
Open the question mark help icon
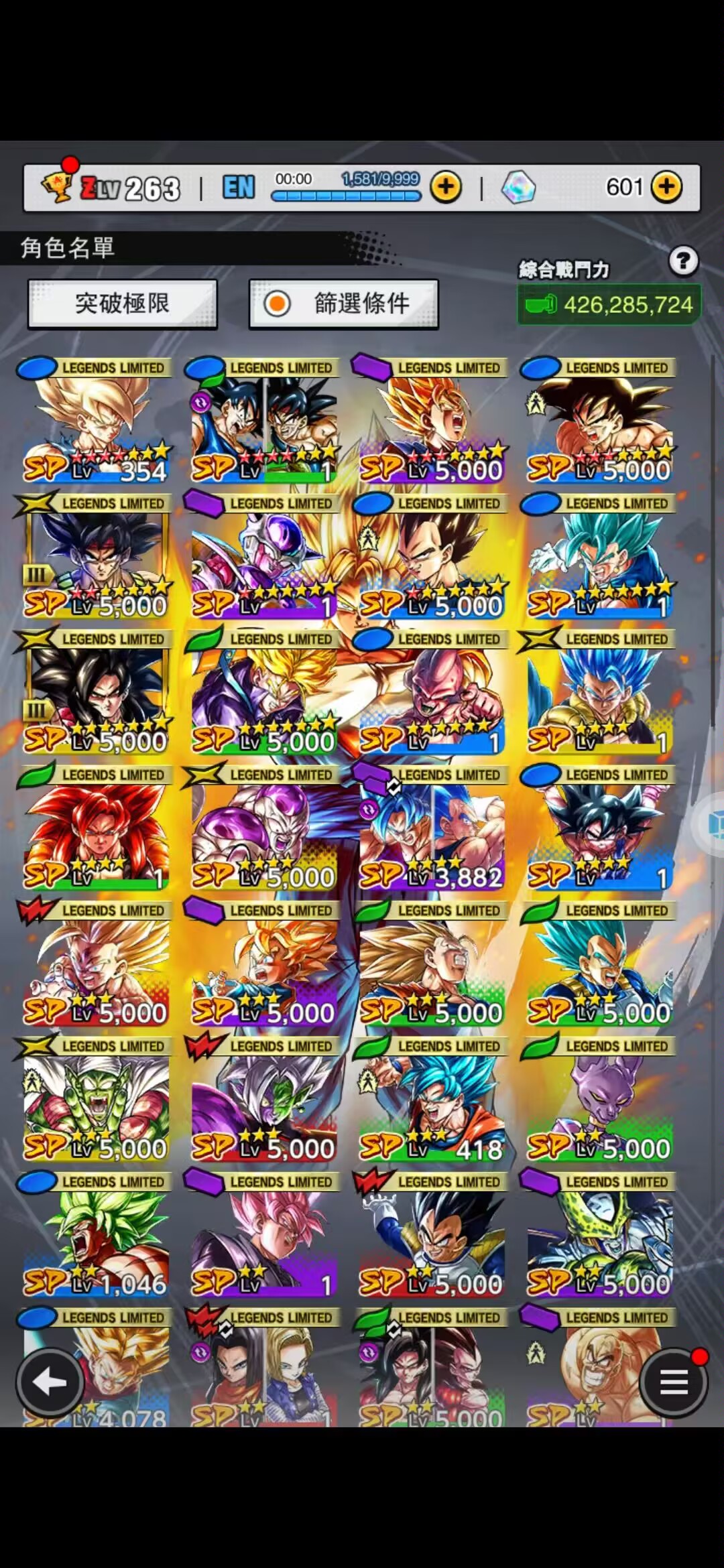pyautogui.click(x=683, y=261)
